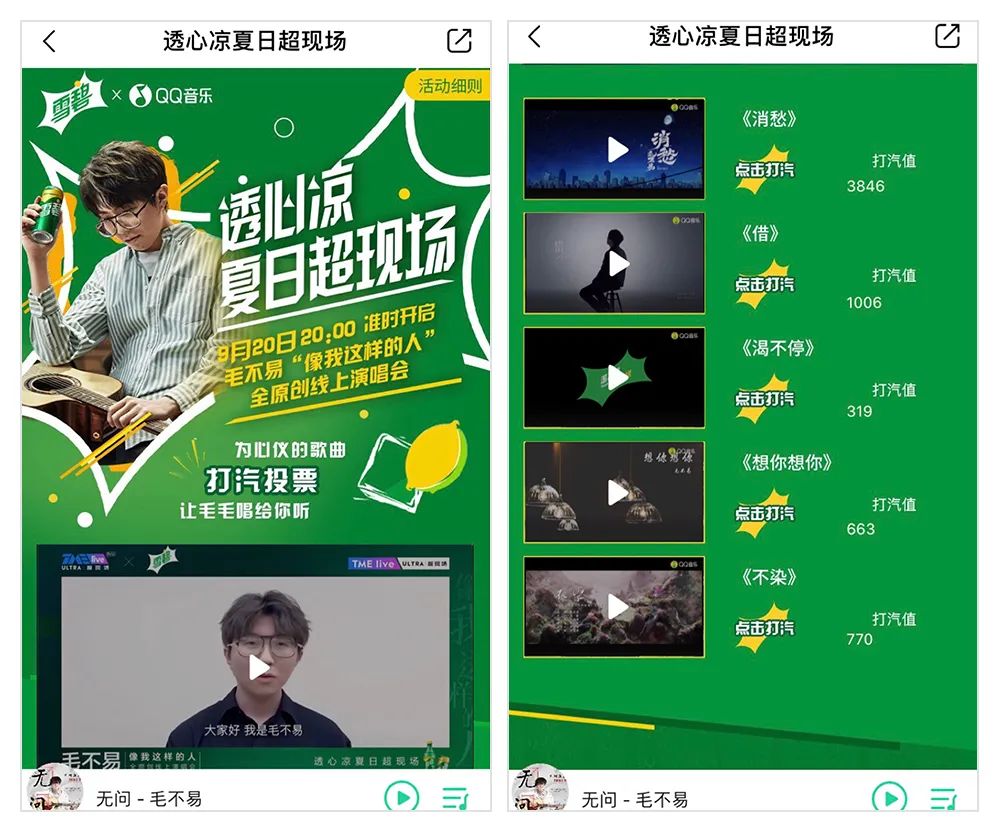Image resolution: width=1000 pixels, height=832 pixels.
Task: Open the 活动细则 activity rules
Action: 449,86
